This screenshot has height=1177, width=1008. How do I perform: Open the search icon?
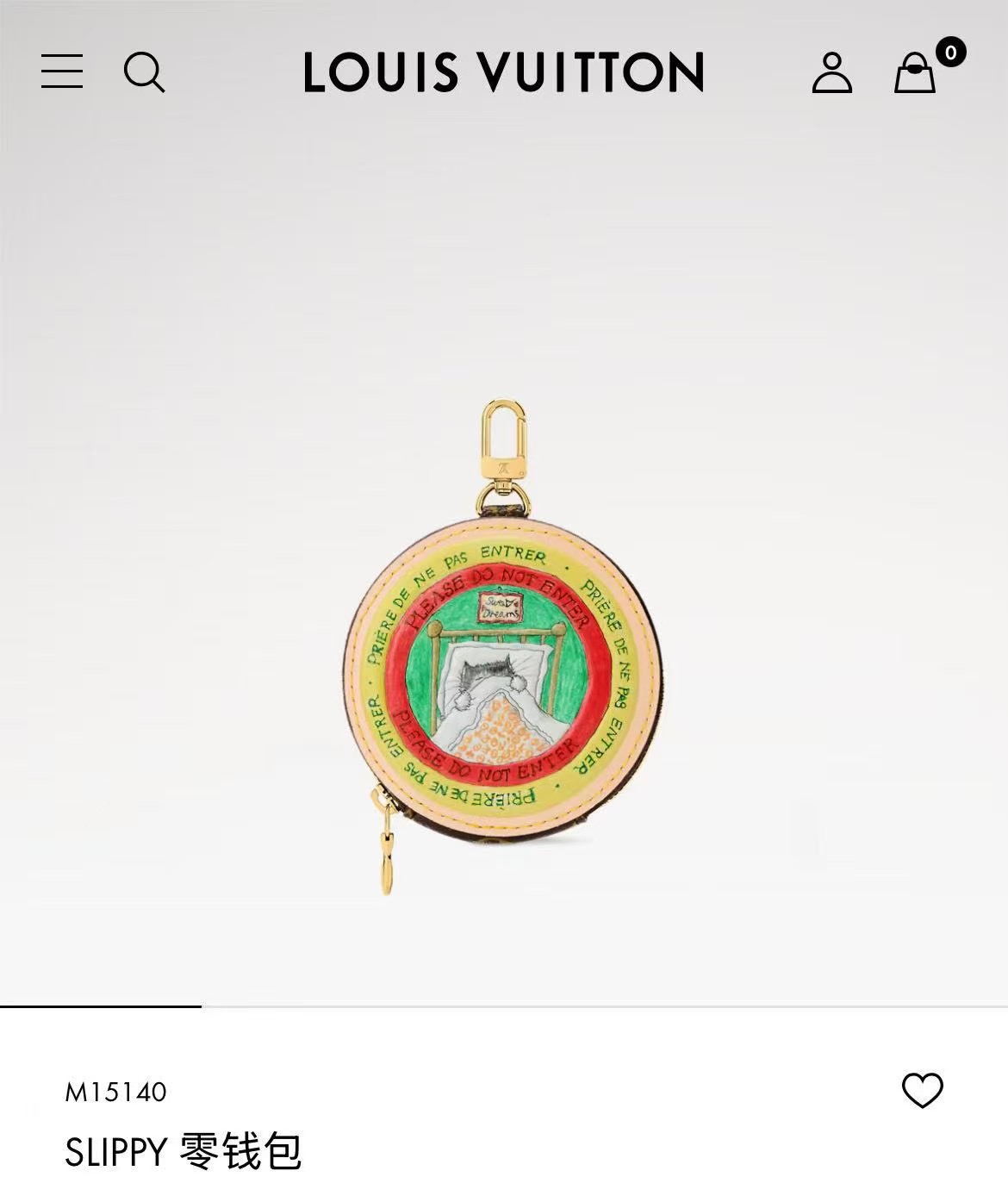pyautogui.click(x=144, y=72)
